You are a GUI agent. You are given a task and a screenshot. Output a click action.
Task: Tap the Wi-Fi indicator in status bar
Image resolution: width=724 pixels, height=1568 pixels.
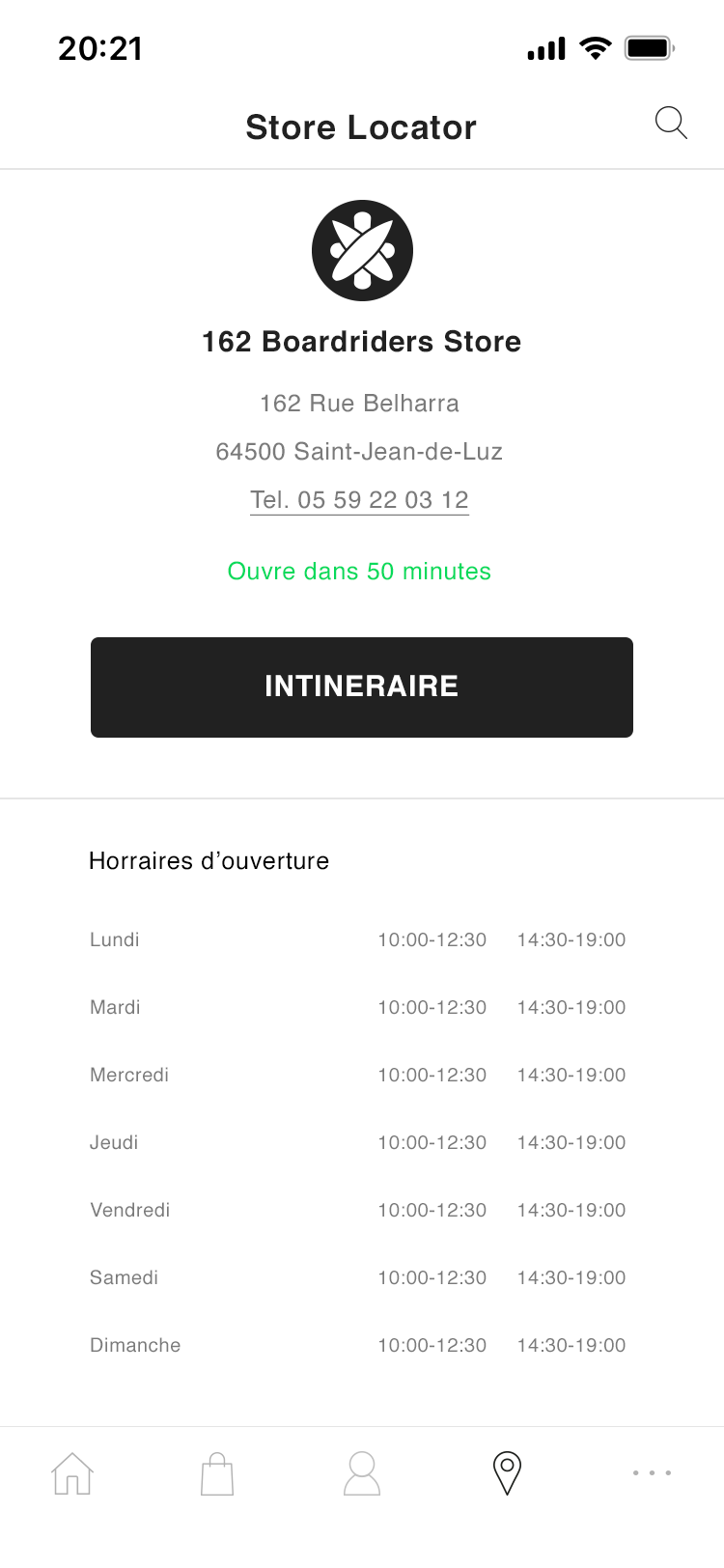[x=594, y=46]
